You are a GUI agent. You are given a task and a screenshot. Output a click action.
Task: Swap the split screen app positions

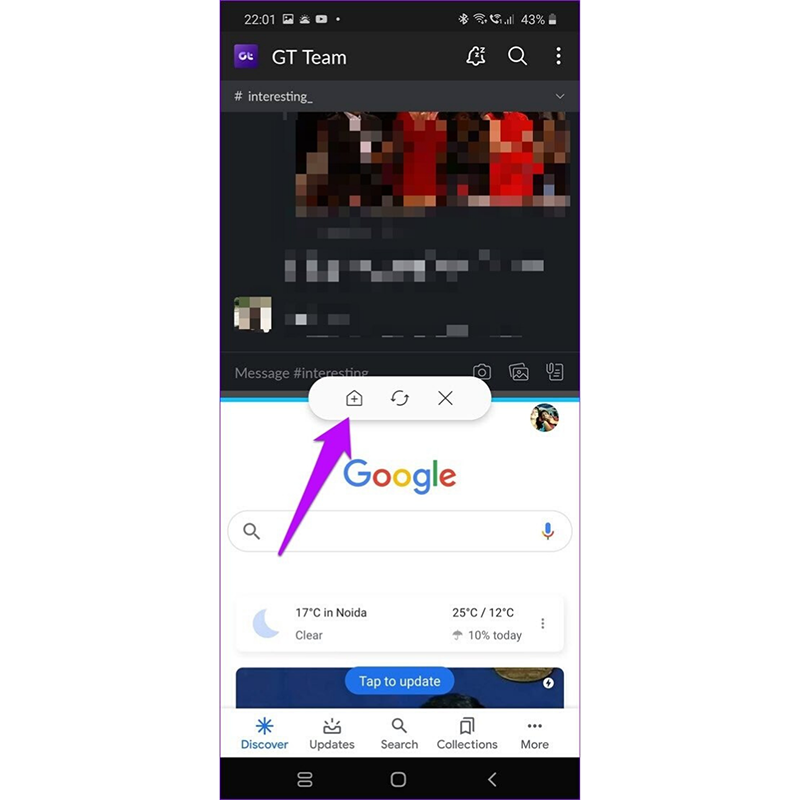(400, 398)
